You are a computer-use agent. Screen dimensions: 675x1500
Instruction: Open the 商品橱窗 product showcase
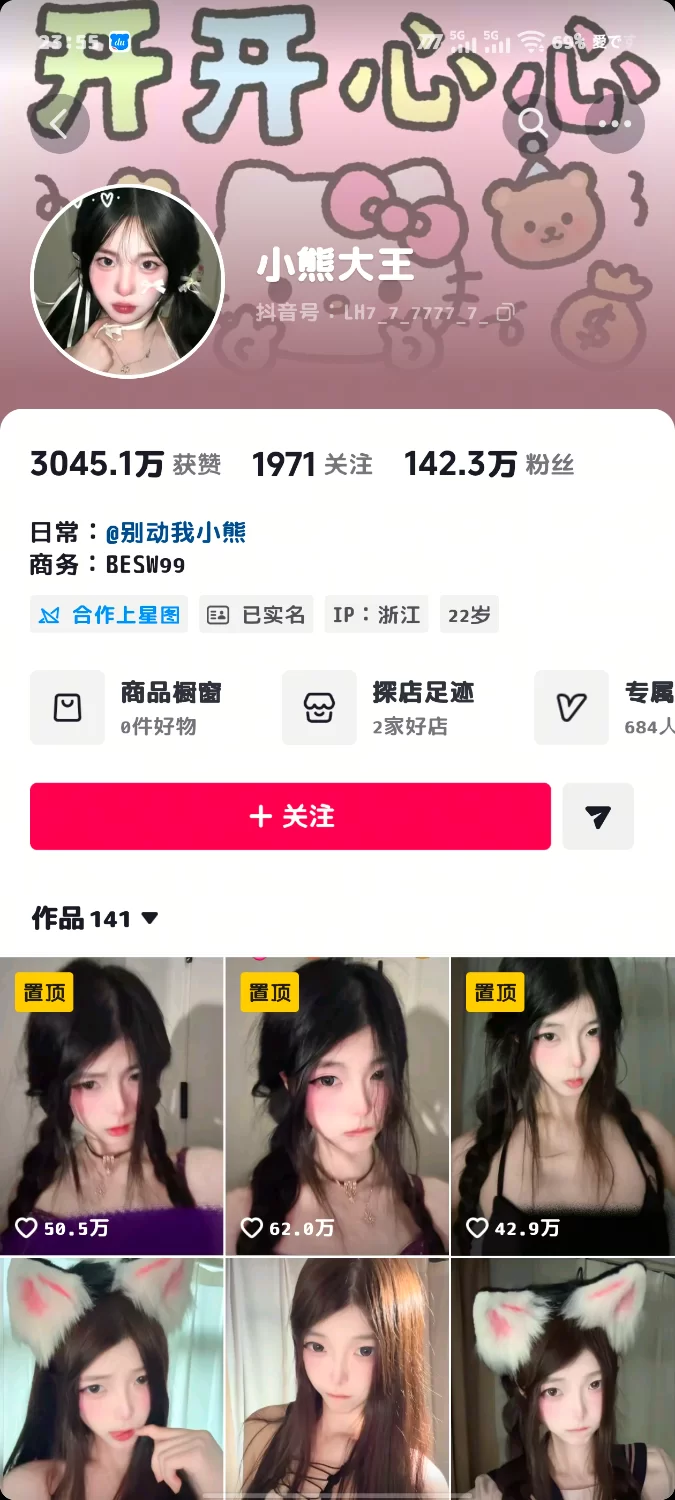point(138,708)
